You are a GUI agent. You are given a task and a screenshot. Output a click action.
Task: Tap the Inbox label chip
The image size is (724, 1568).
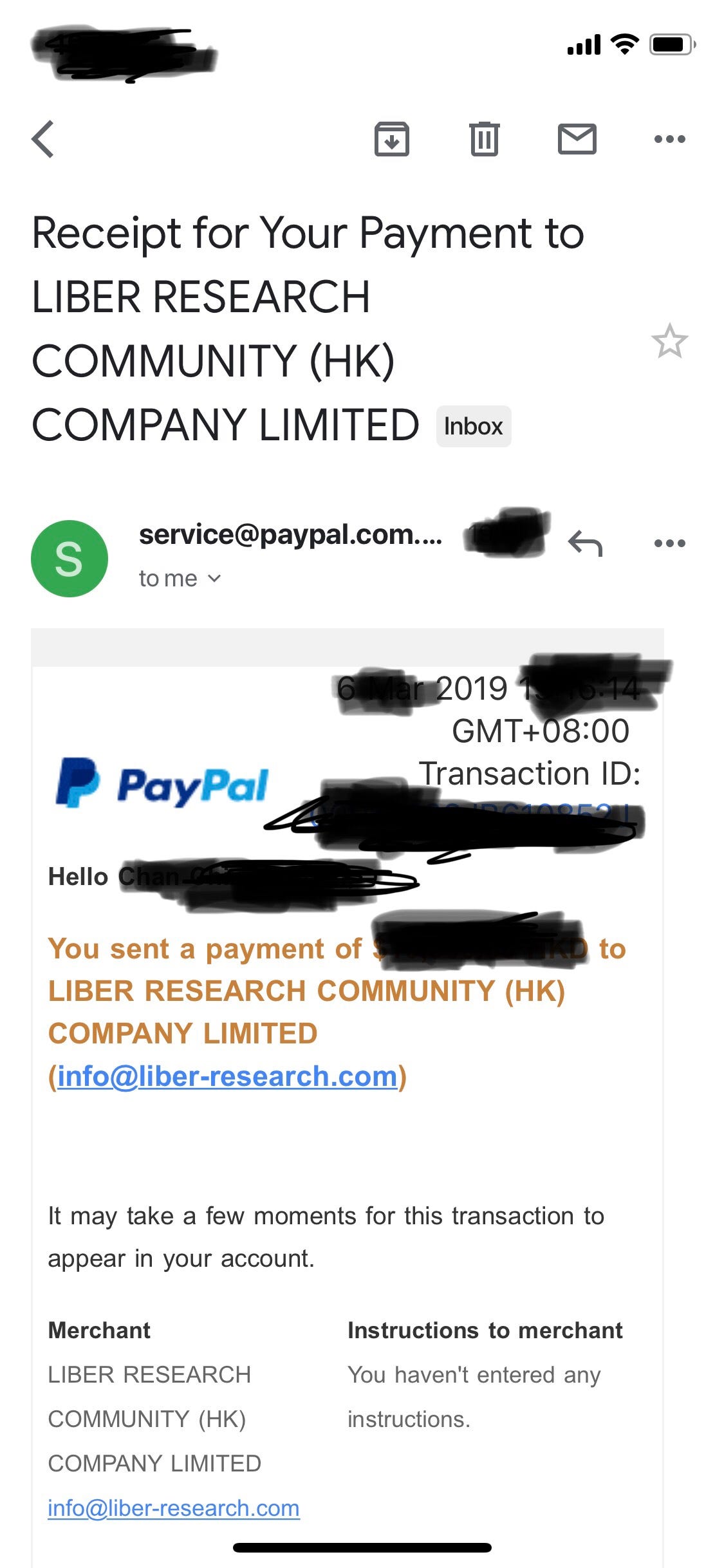473,426
